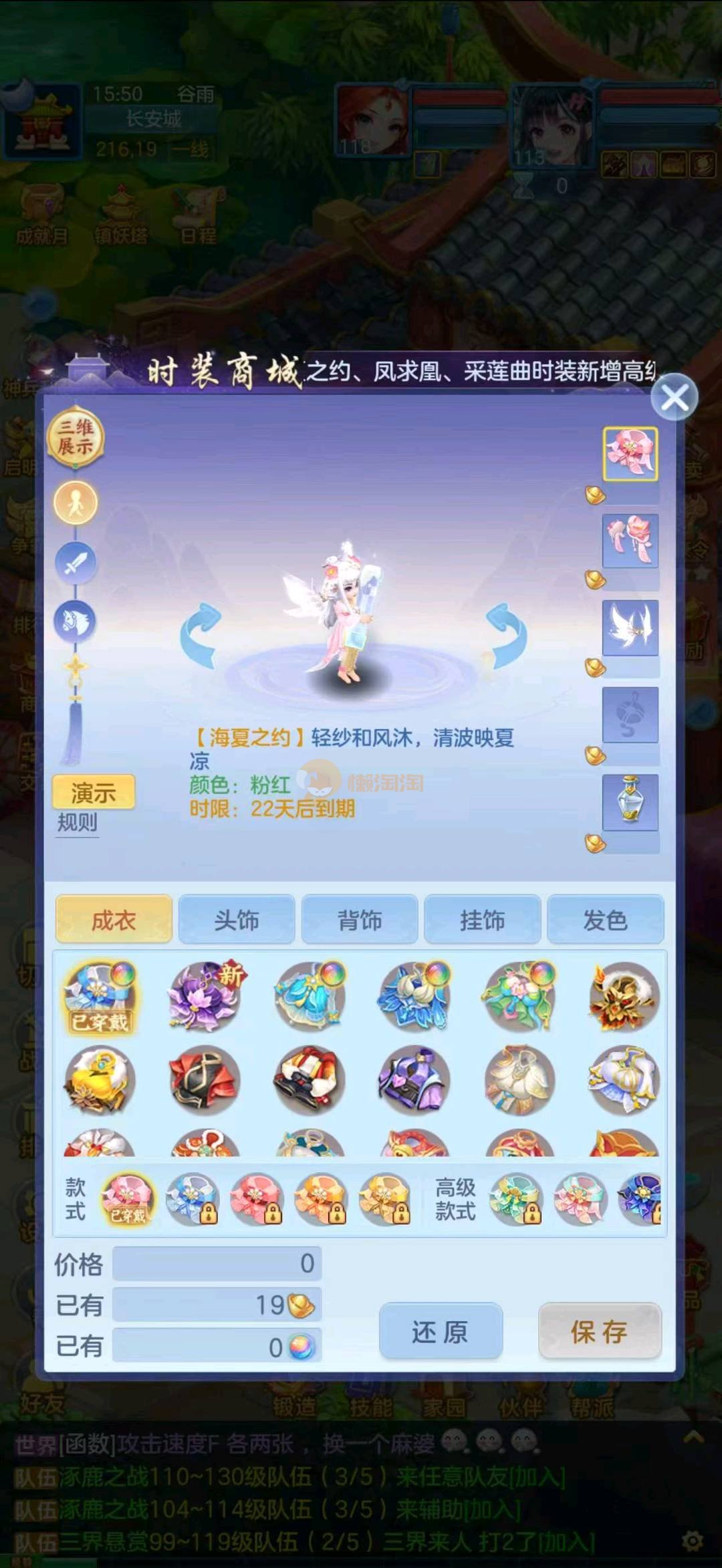
Task: Open the 规则 rules link
Action: coord(77,822)
